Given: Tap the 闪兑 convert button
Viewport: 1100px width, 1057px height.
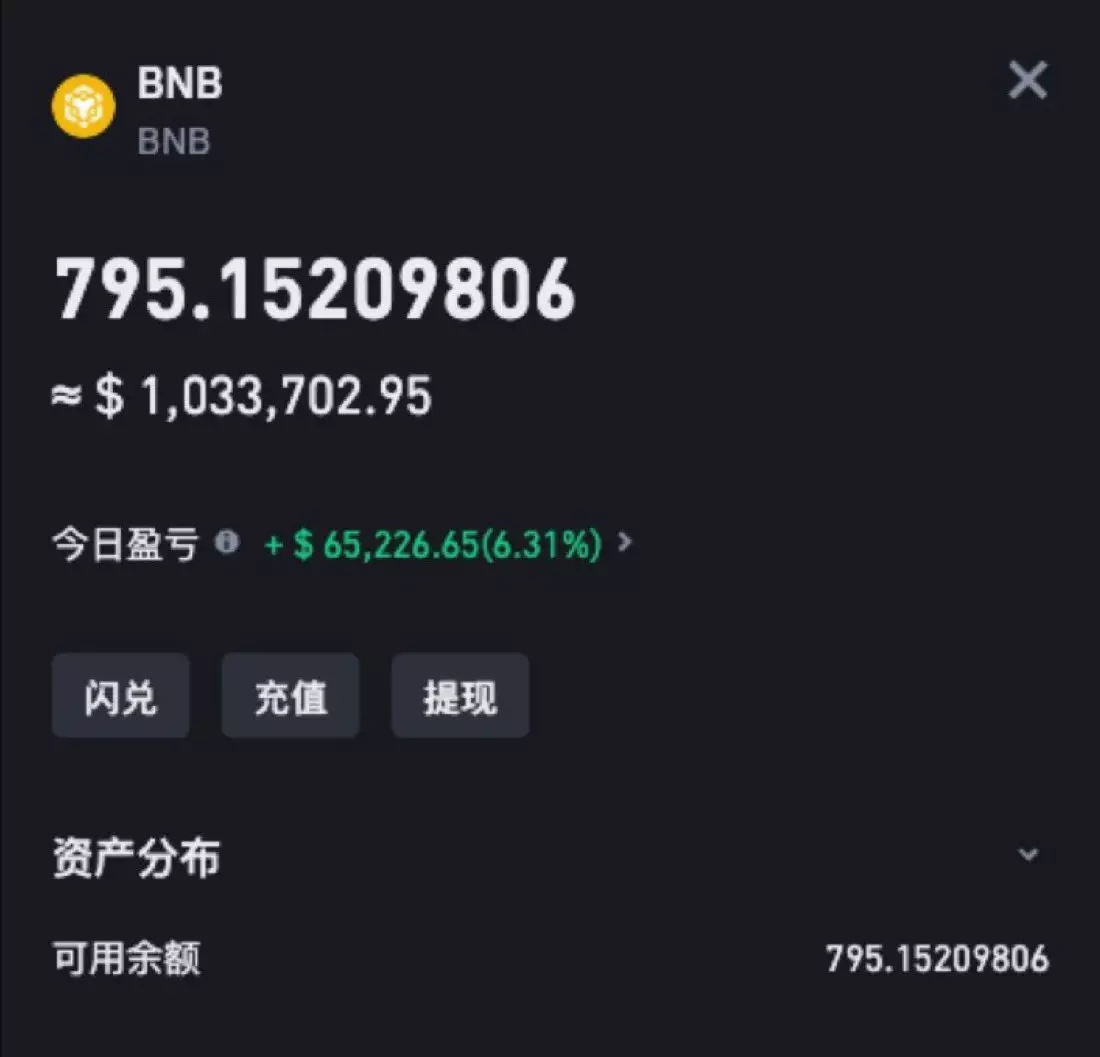Looking at the screenshot, I should (x=120, y=696).
